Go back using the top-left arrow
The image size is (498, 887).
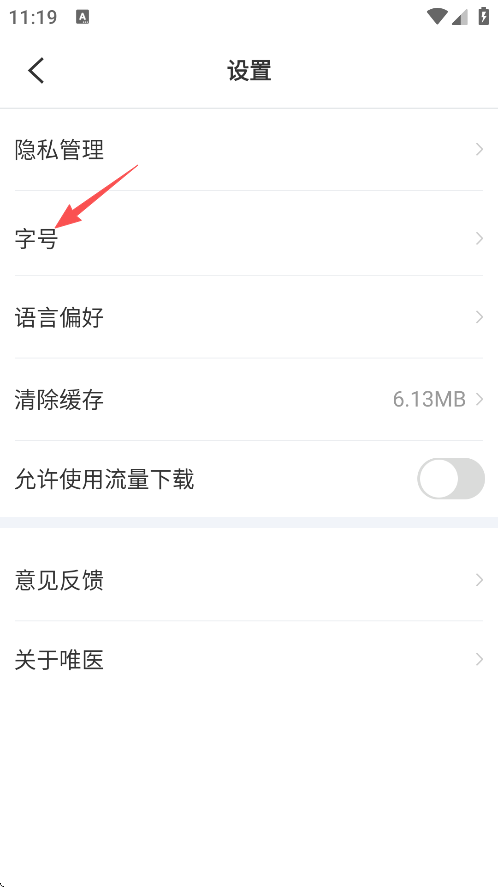(x=36, y=71)
